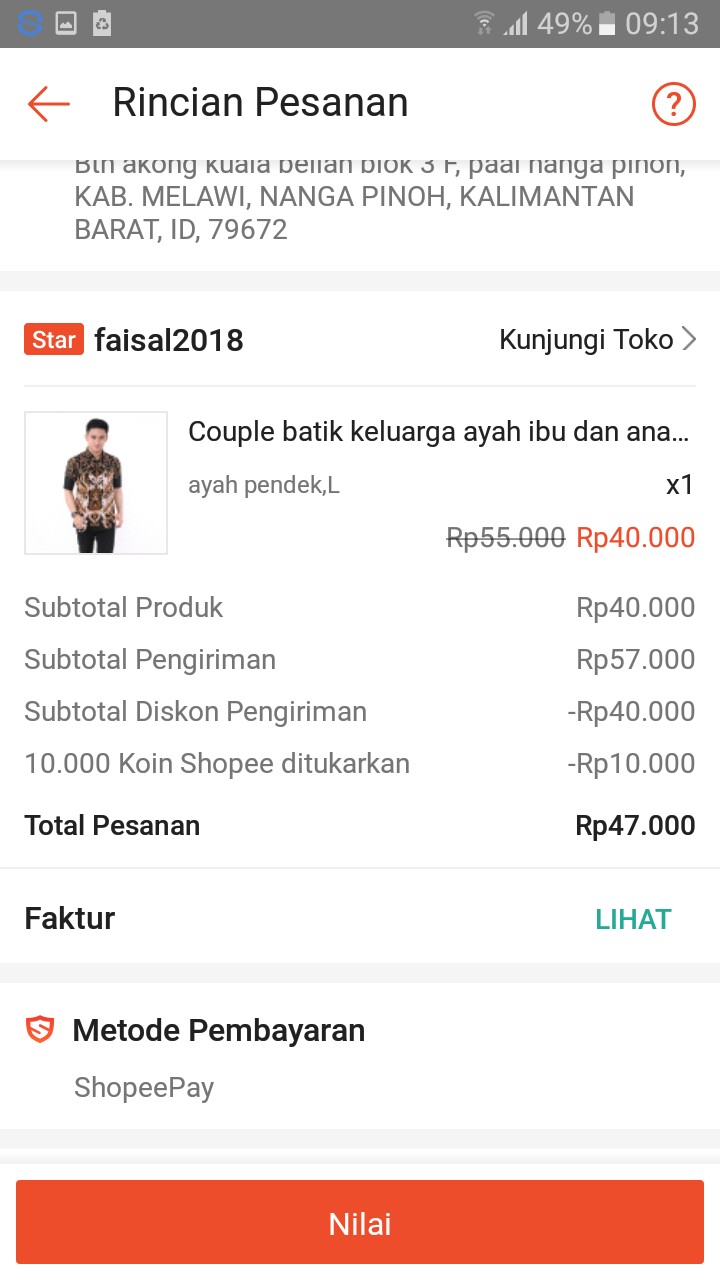Open the help question mark icon

pos(673,103)
